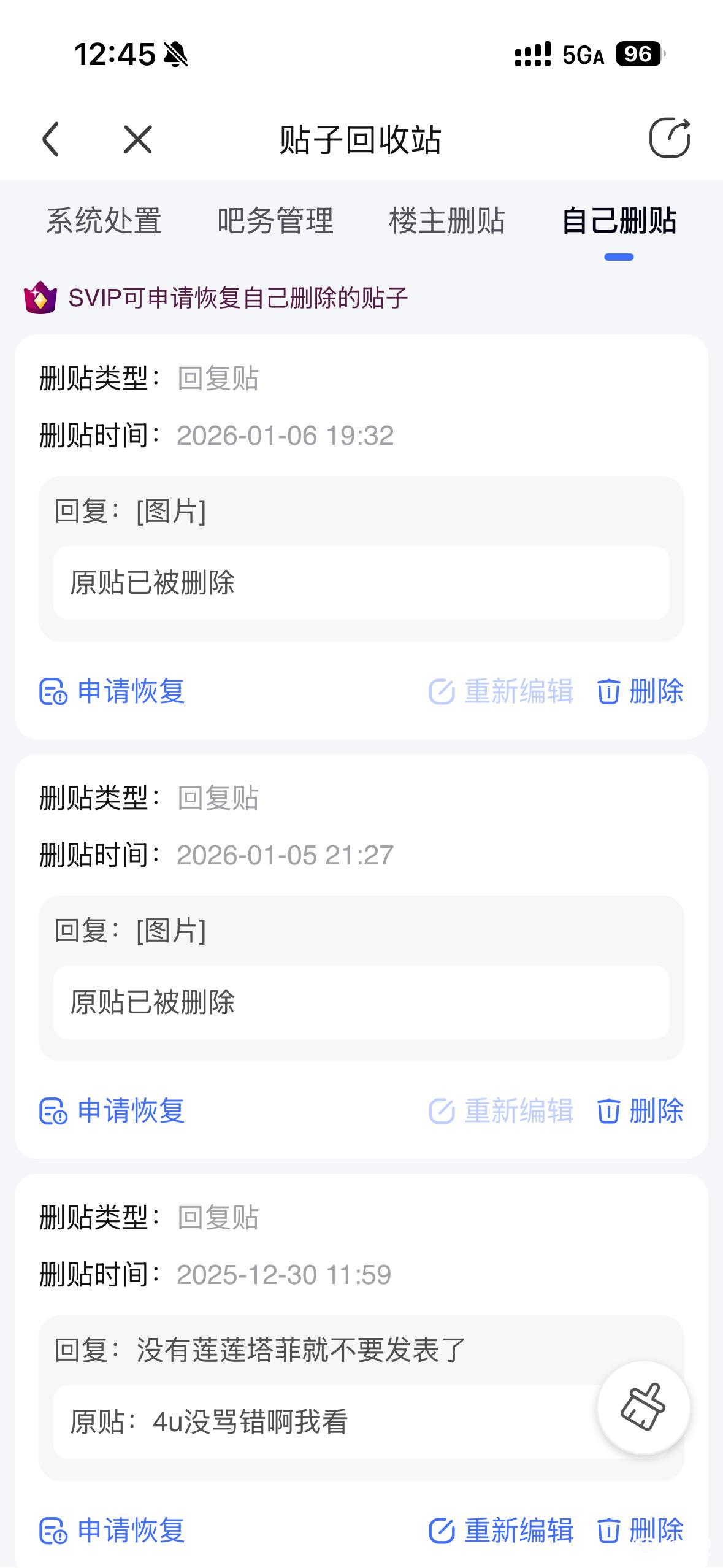Tap 重新编辑 on the 2026-01-06 19:32 post
Screen dimensions: 723x1568
(x=501, y=691)
